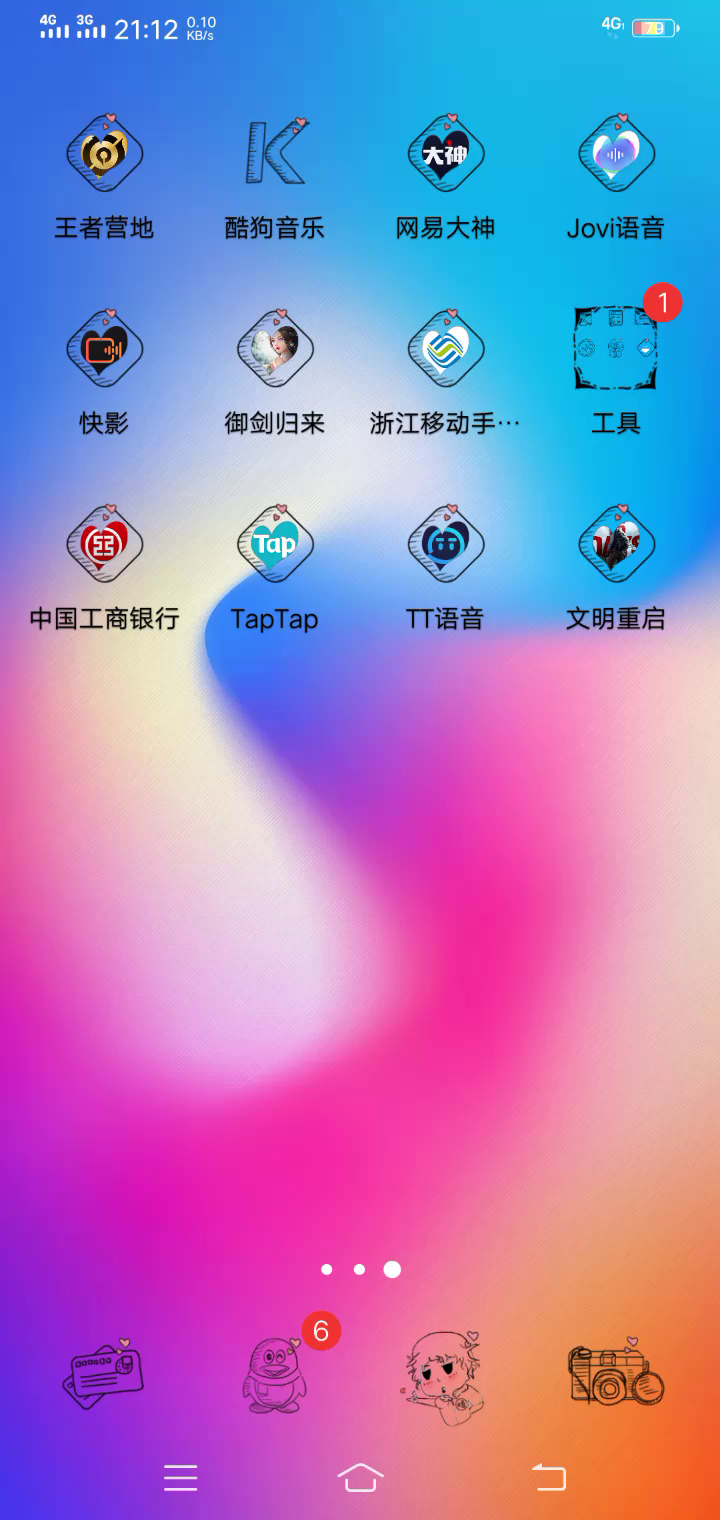720x1520 pixels.
Task: Open the camera app in dock
Action: (616, 1373)
